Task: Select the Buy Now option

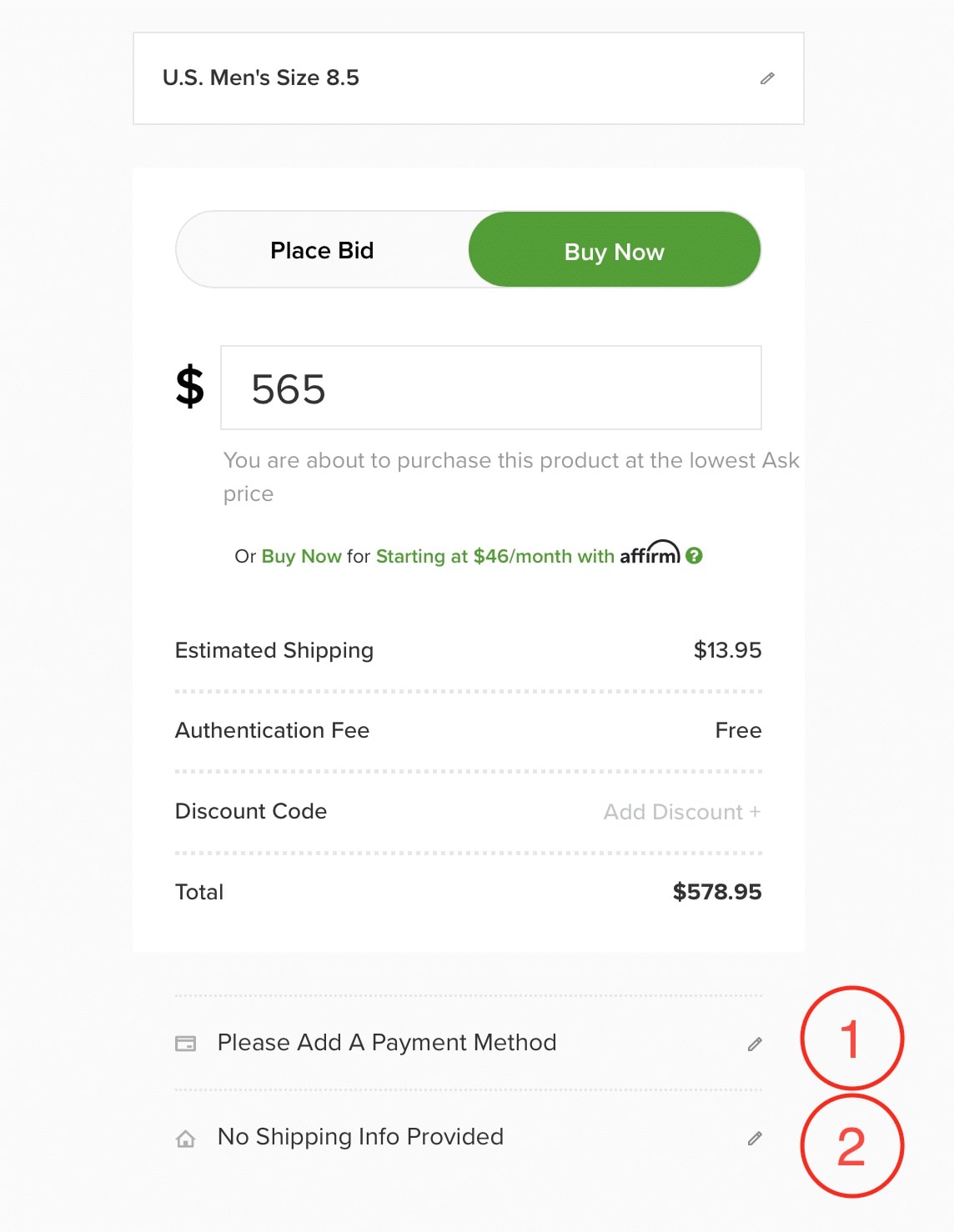Action: (x=615, y=251)
